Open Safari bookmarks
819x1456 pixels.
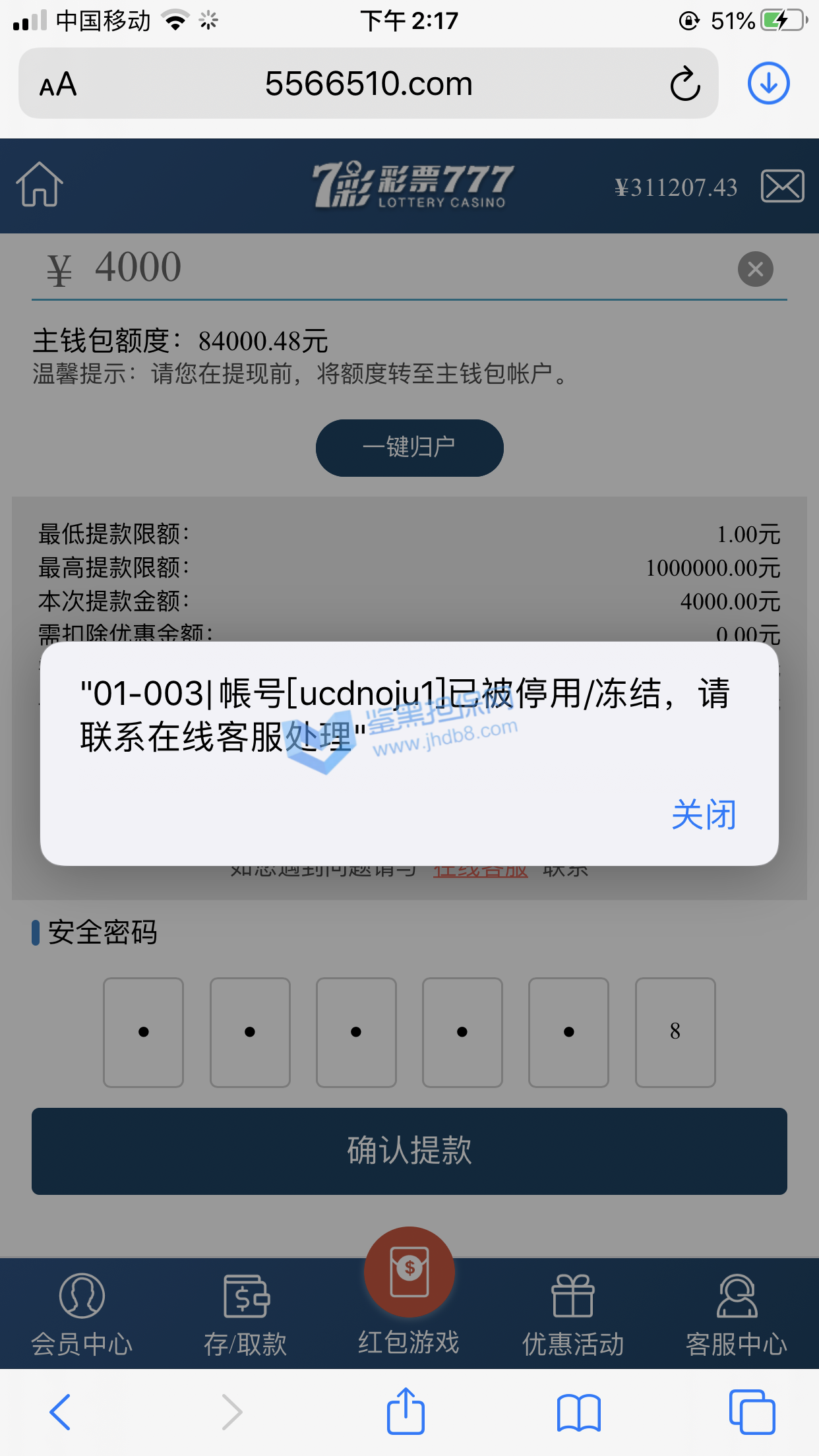[578, 1412]
